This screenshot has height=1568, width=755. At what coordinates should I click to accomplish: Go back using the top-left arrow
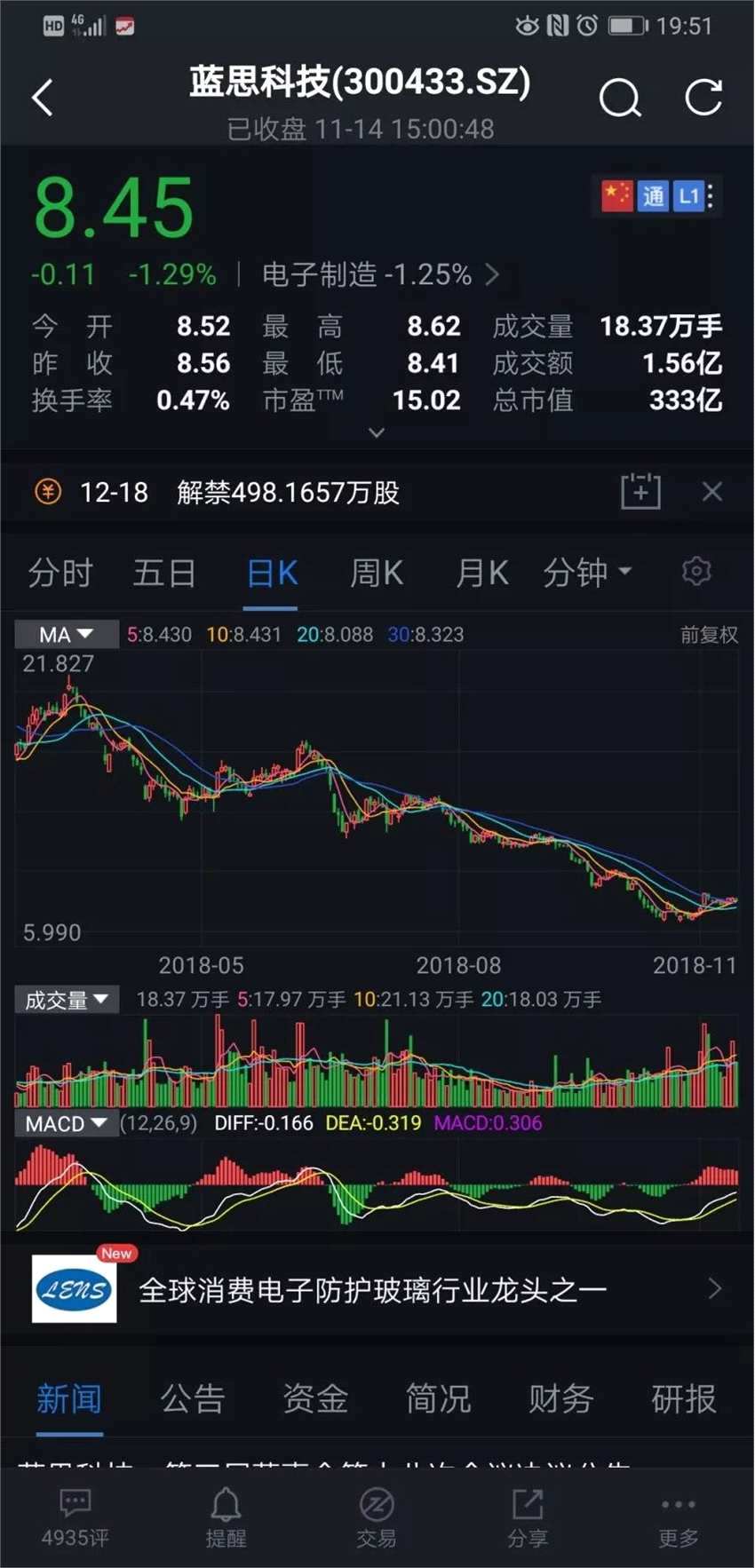tap(43, 98)
